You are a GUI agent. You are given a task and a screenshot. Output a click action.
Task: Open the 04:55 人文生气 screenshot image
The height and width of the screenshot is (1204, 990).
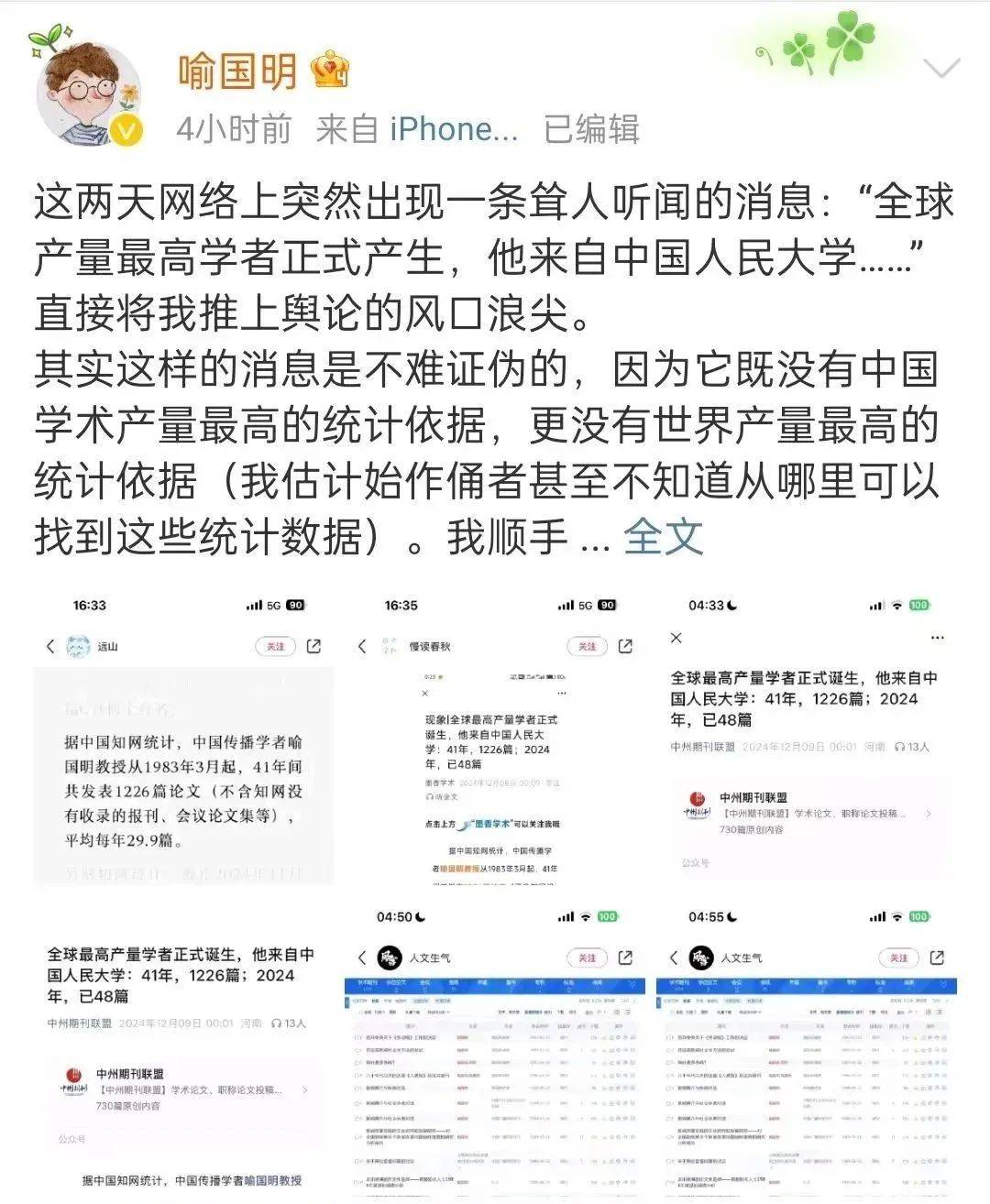(807, 1054)
